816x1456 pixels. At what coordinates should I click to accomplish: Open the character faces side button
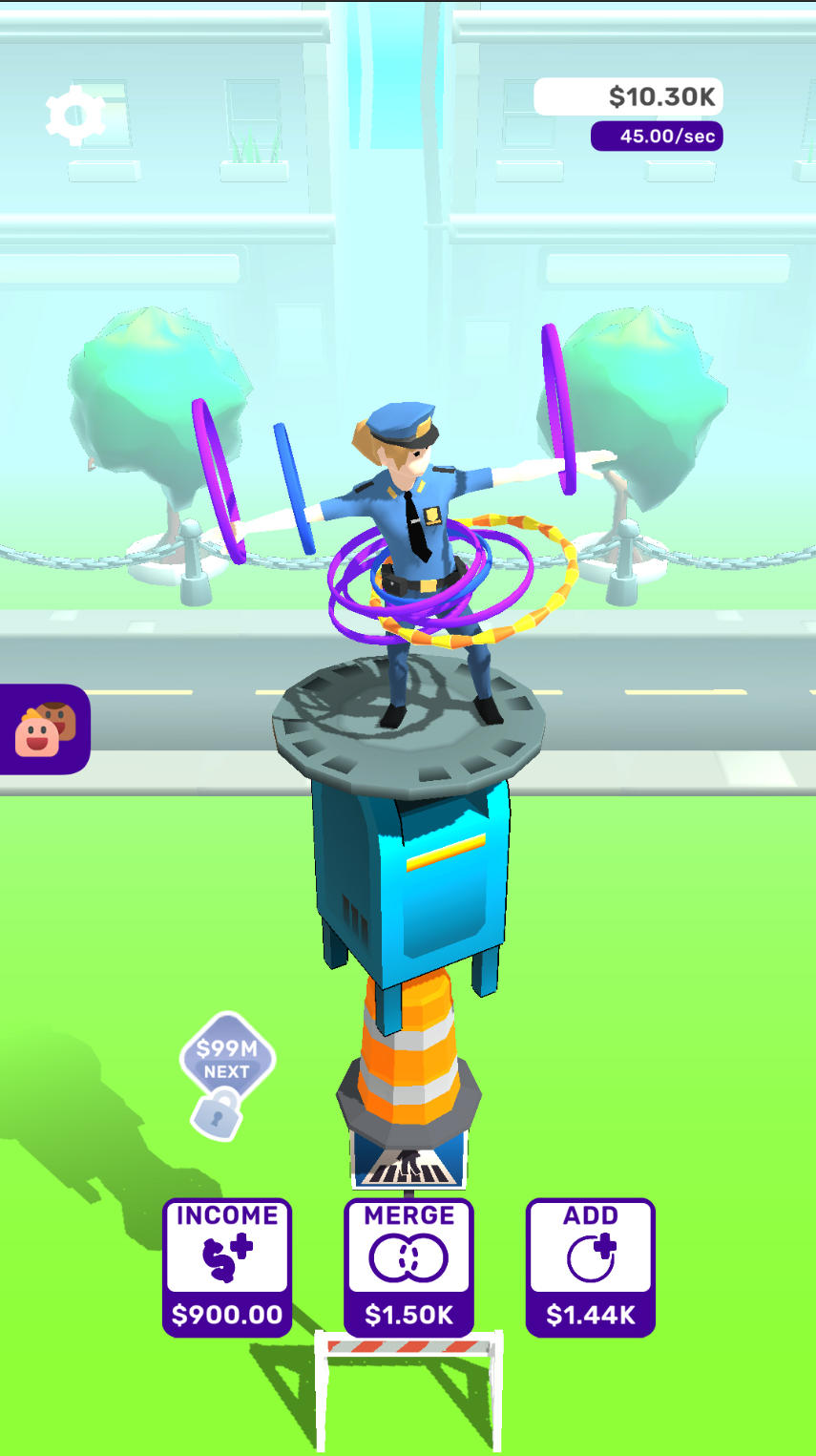(x=43, y=729)
